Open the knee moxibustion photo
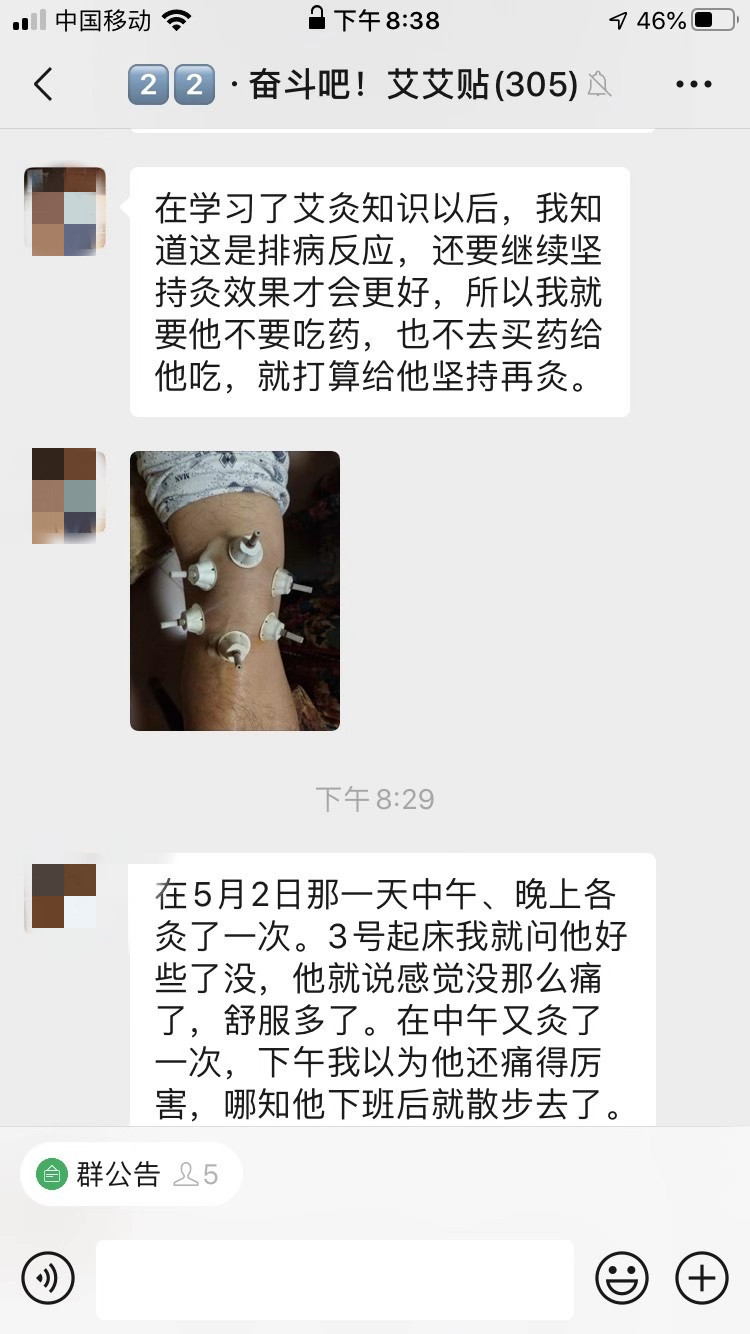The height and width of the screenshot is (1334, 750). (235, 590)
